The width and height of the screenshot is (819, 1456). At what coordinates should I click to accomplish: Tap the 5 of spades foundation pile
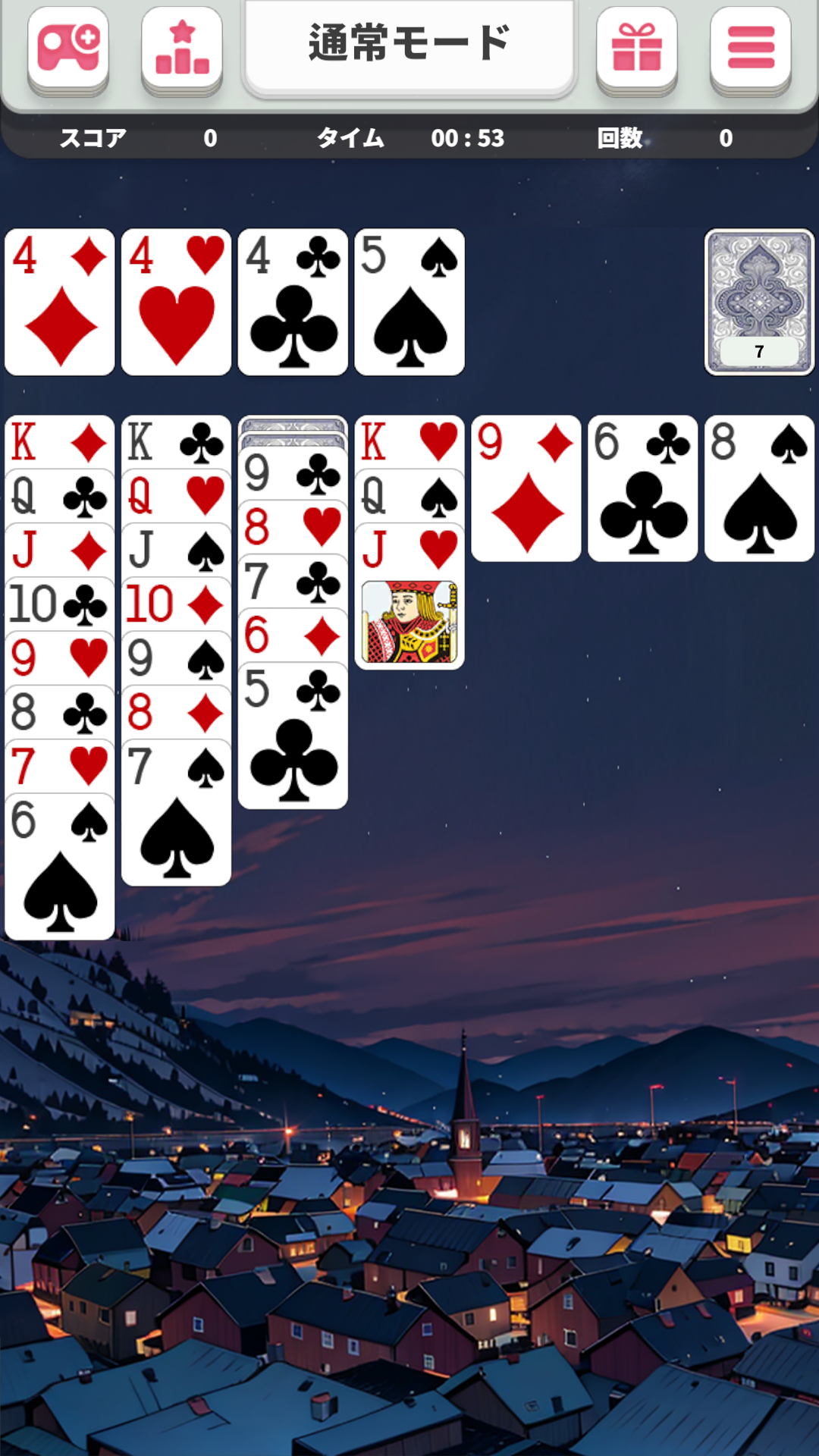409,302
